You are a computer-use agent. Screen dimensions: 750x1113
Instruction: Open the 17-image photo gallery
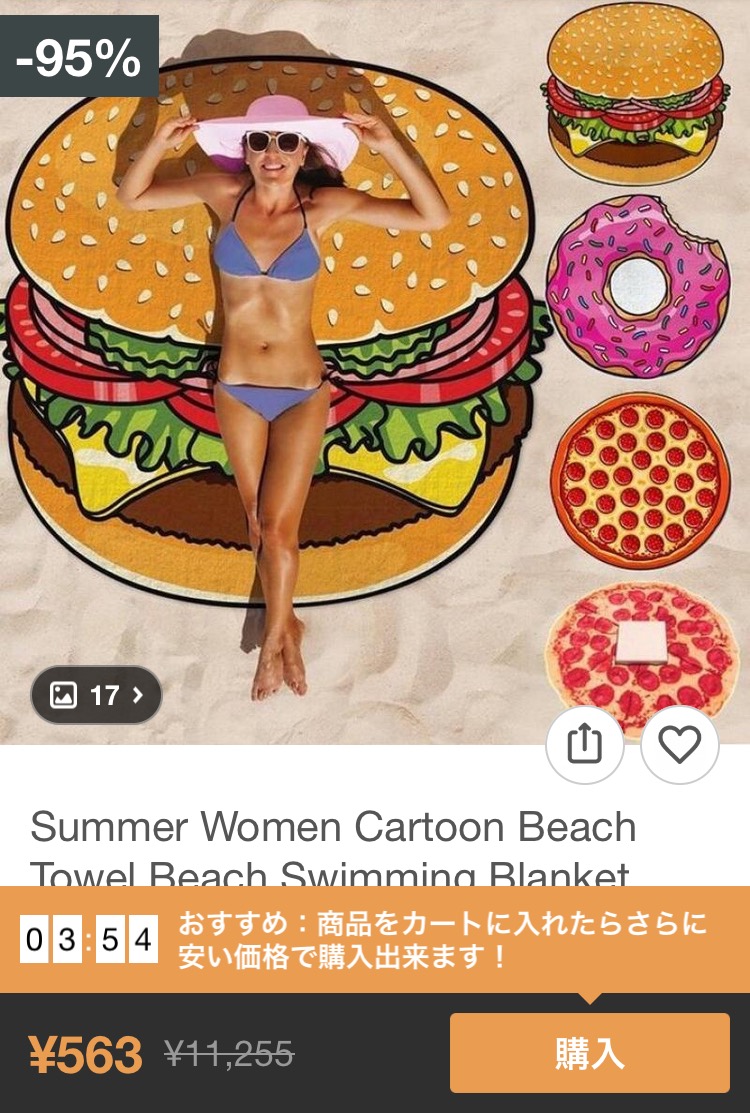click(x=96, y=695)
